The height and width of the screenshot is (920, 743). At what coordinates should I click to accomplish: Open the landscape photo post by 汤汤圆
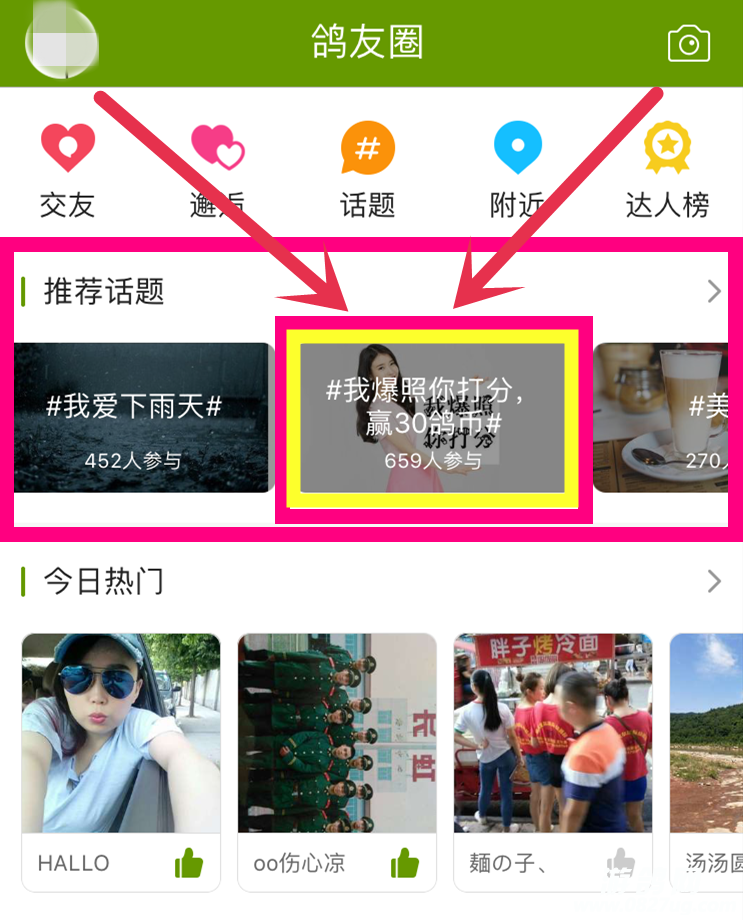point(705,733)
